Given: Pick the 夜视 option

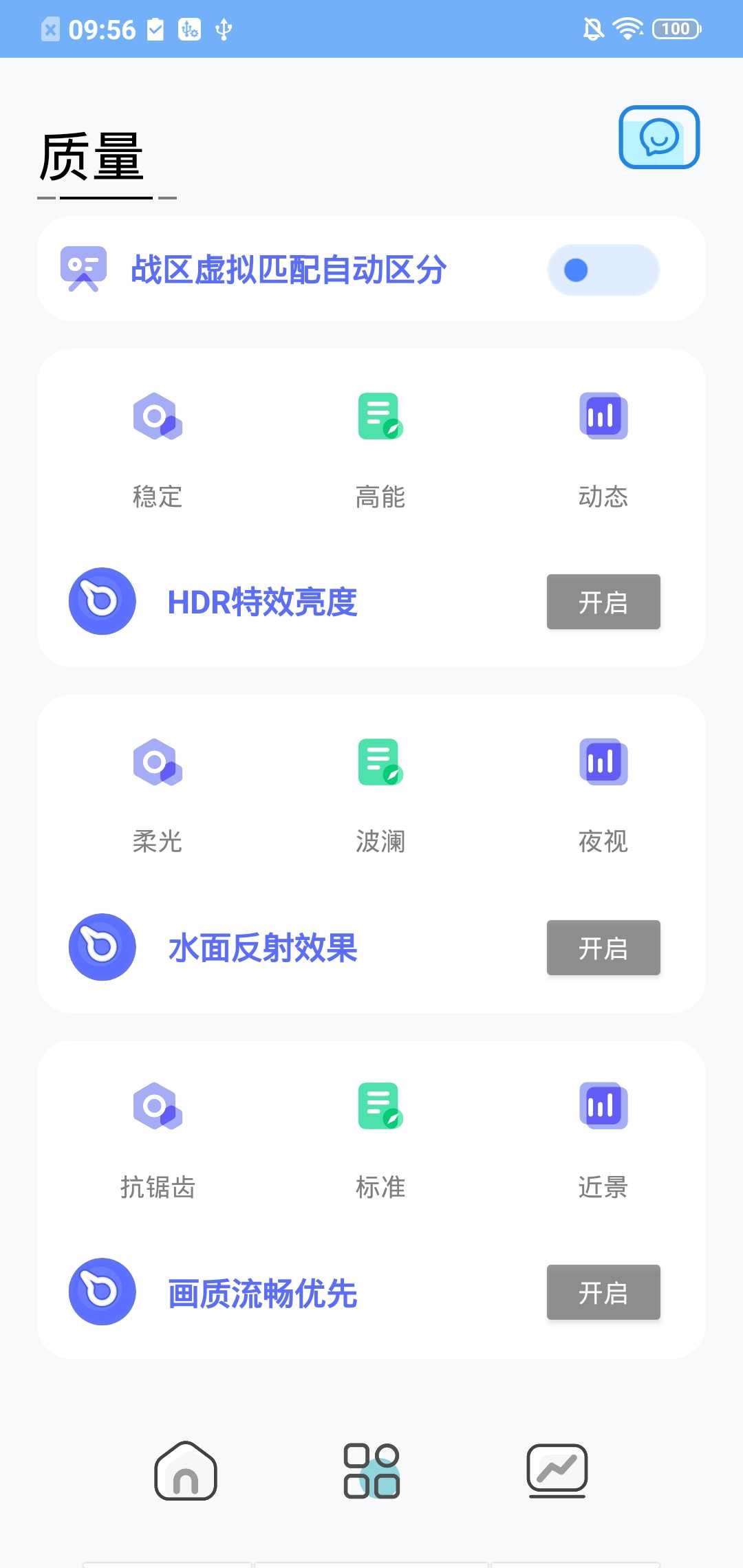Looking at the screenshot, I should point(603,794).
